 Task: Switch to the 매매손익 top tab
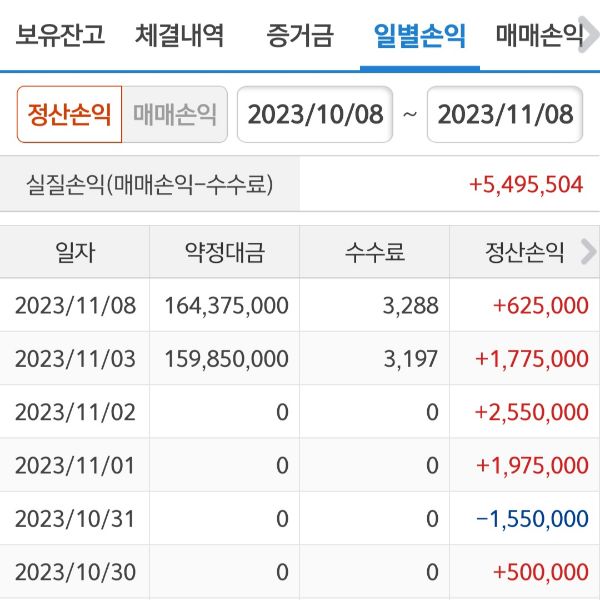pyautogui.click(x=540, y=37)
